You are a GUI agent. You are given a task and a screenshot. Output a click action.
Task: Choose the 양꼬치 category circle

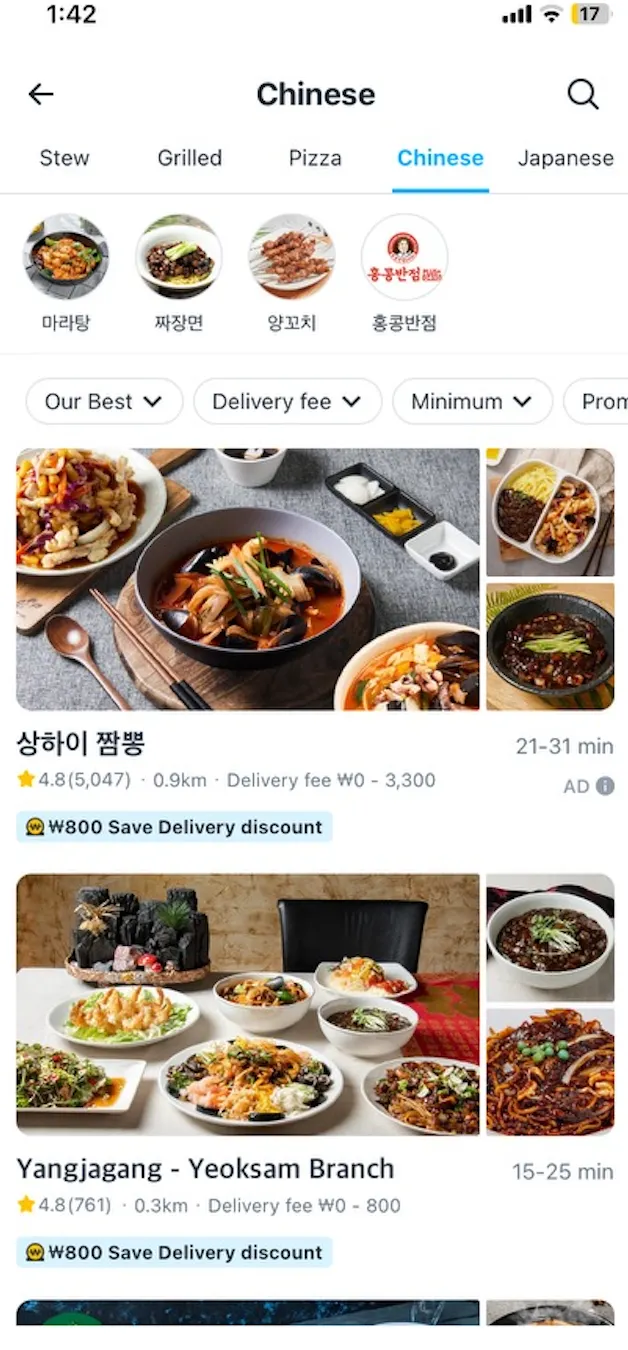coord(292,257)
